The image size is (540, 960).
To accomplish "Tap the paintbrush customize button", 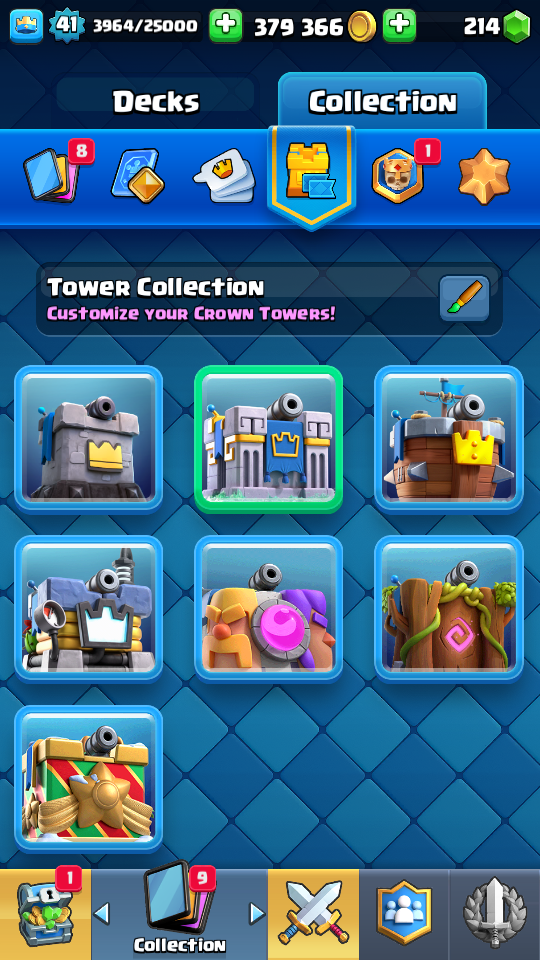I will tap(464, 298).
